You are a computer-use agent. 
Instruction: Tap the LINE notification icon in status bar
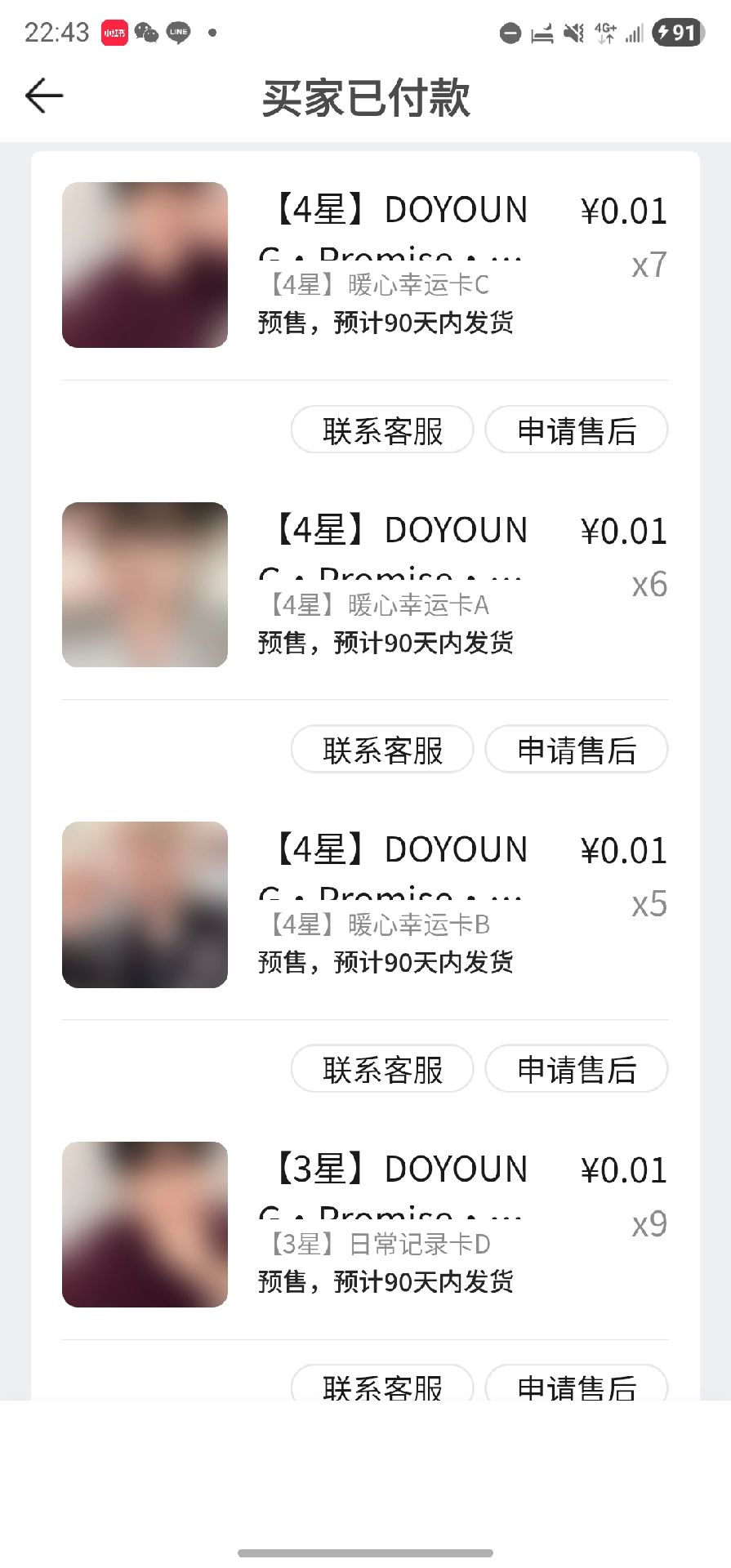coord(178,31)
